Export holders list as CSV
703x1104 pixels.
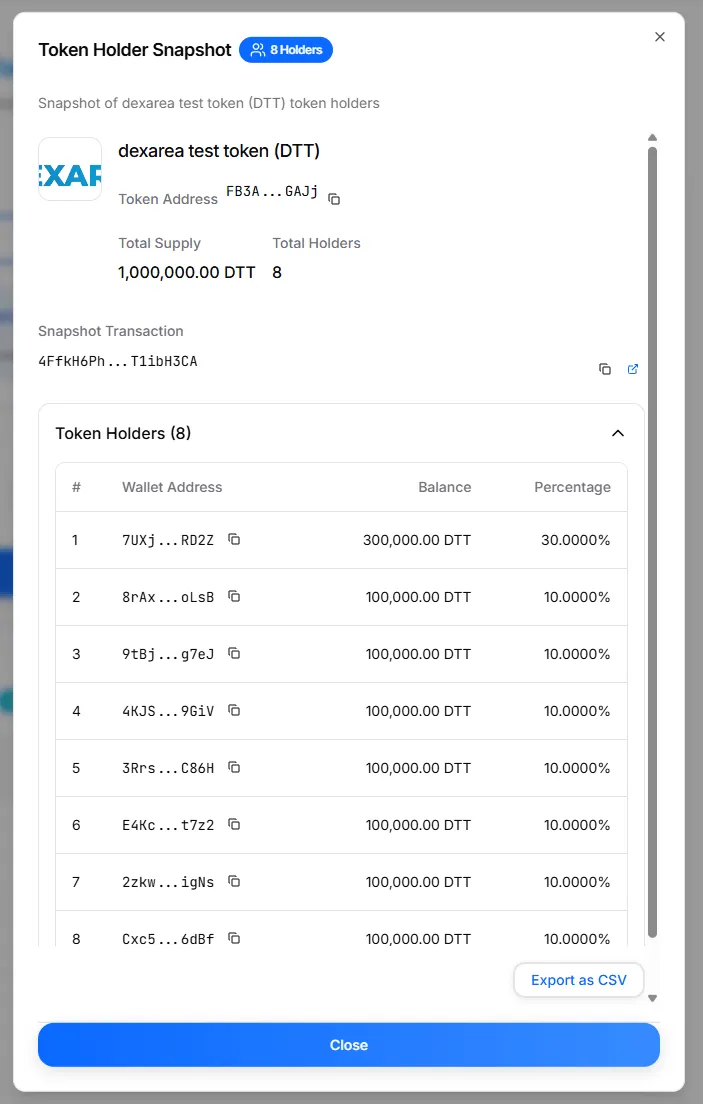[578, 980]
